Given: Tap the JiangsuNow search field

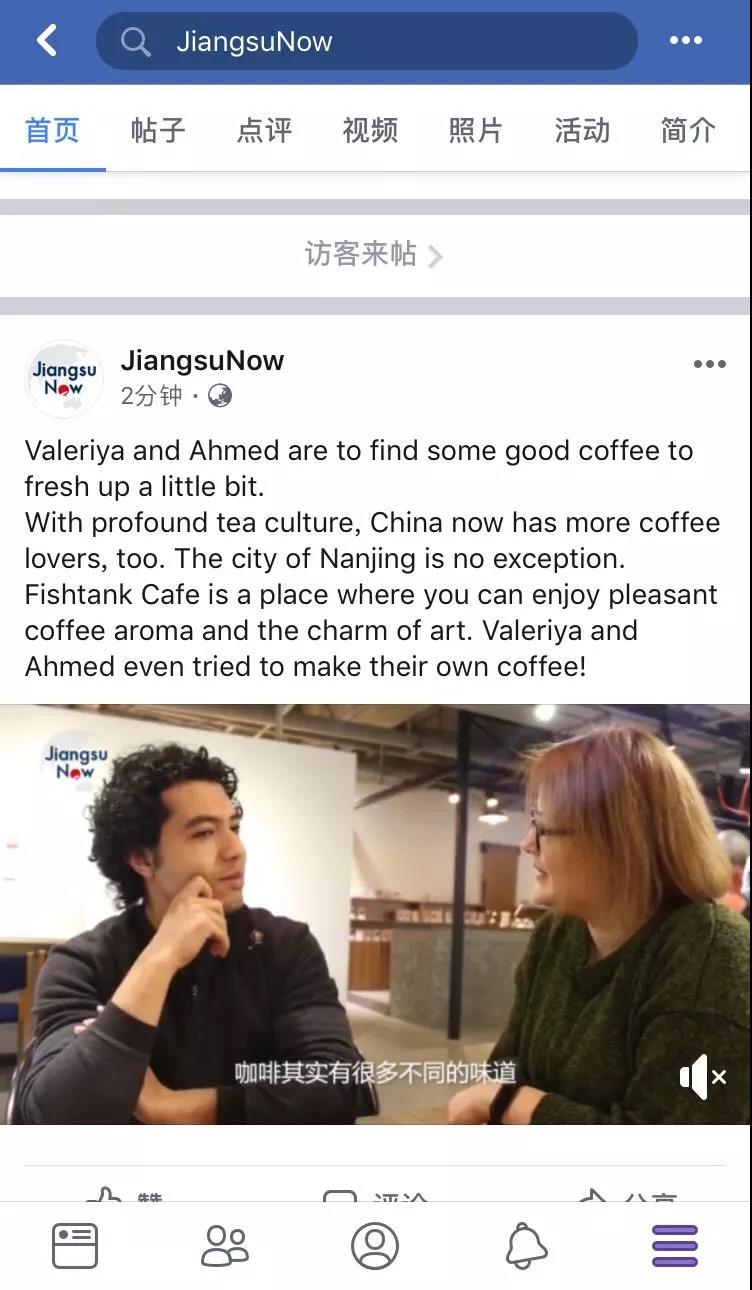Looking at the screenshot, I should tap(366, 41).
